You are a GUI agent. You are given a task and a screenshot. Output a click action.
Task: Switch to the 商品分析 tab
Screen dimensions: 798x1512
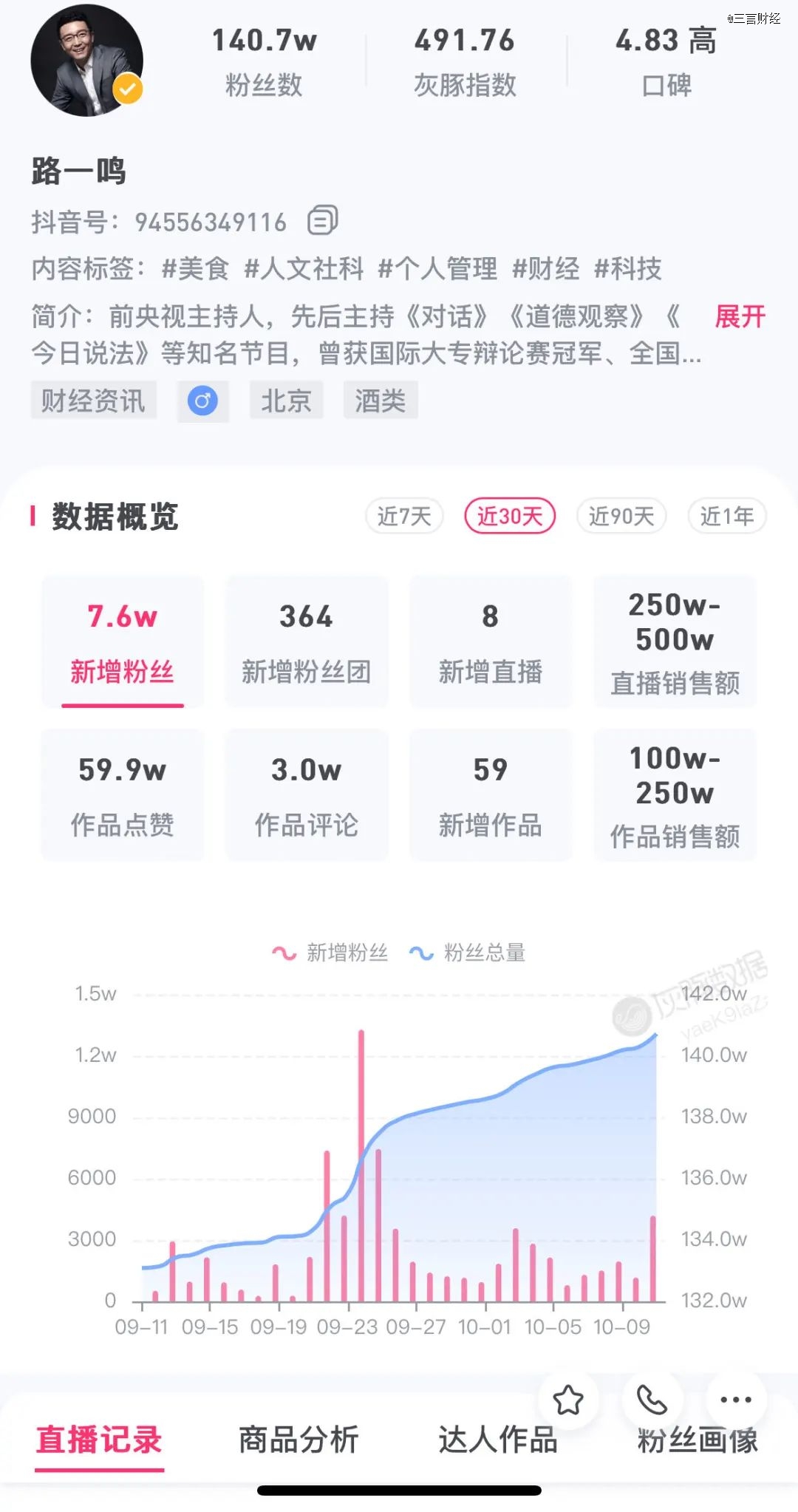click(299, 1440)
